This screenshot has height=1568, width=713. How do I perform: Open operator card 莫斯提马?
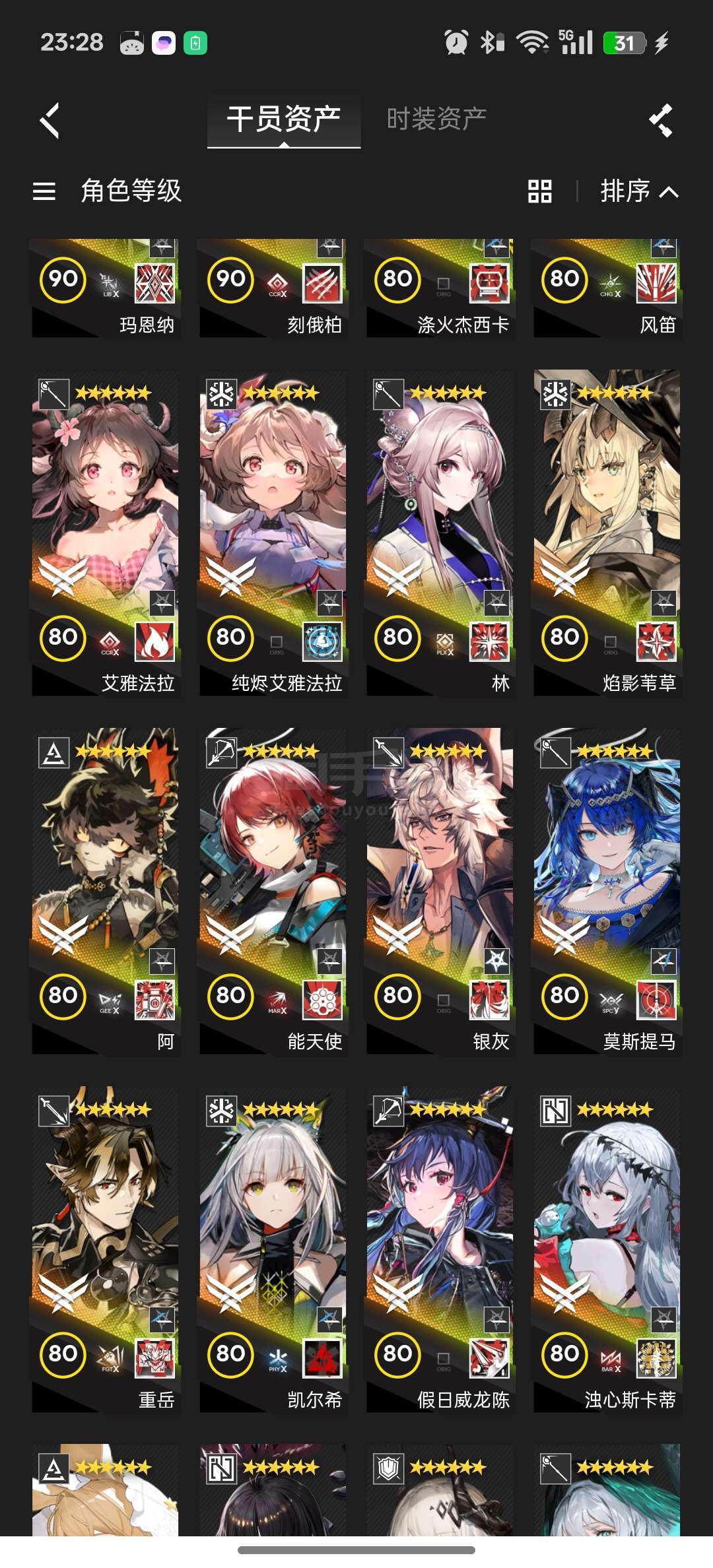[607, 891]
